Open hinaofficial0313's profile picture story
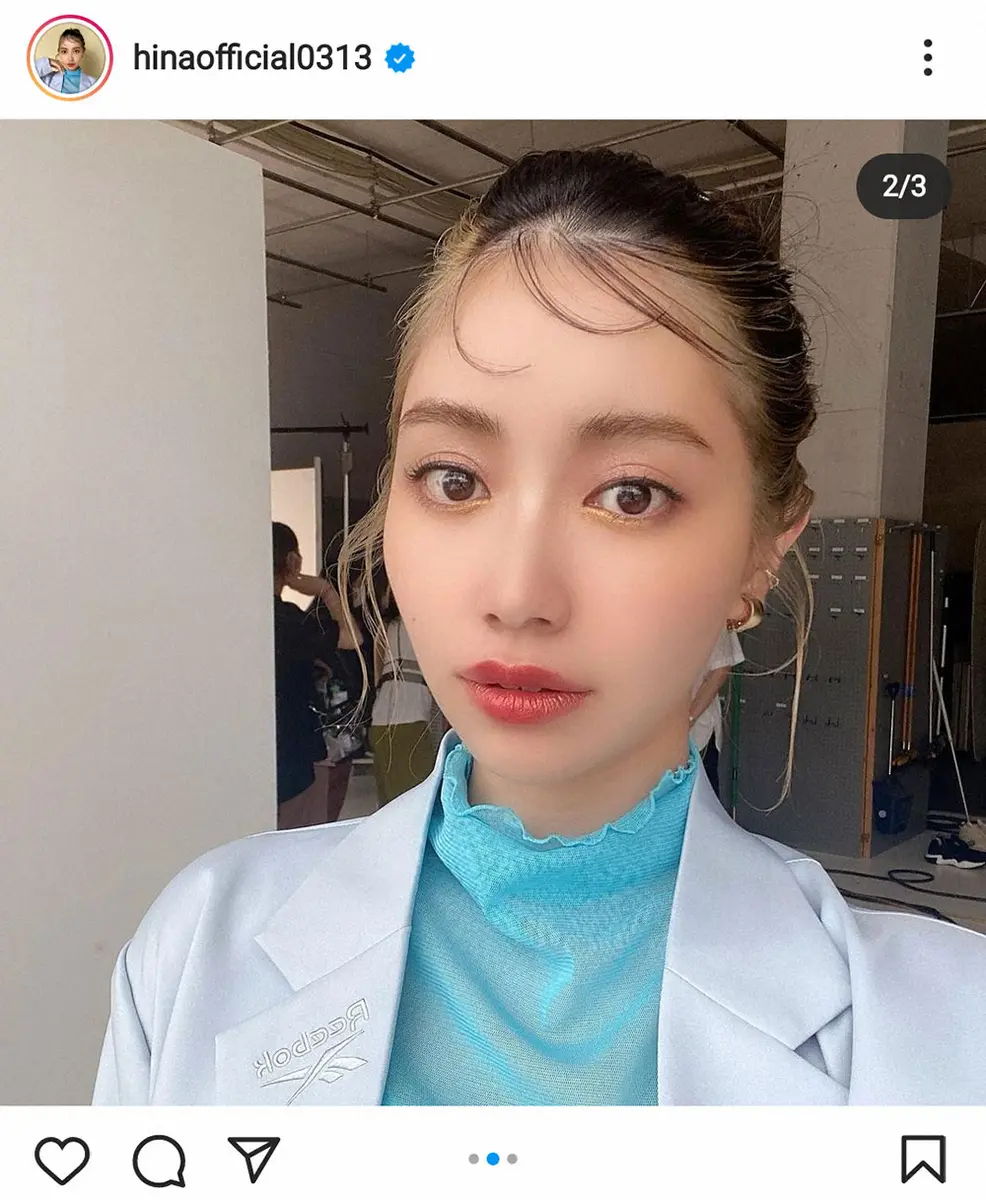Screen dimensions: 986x1200 tap(69, 58)
